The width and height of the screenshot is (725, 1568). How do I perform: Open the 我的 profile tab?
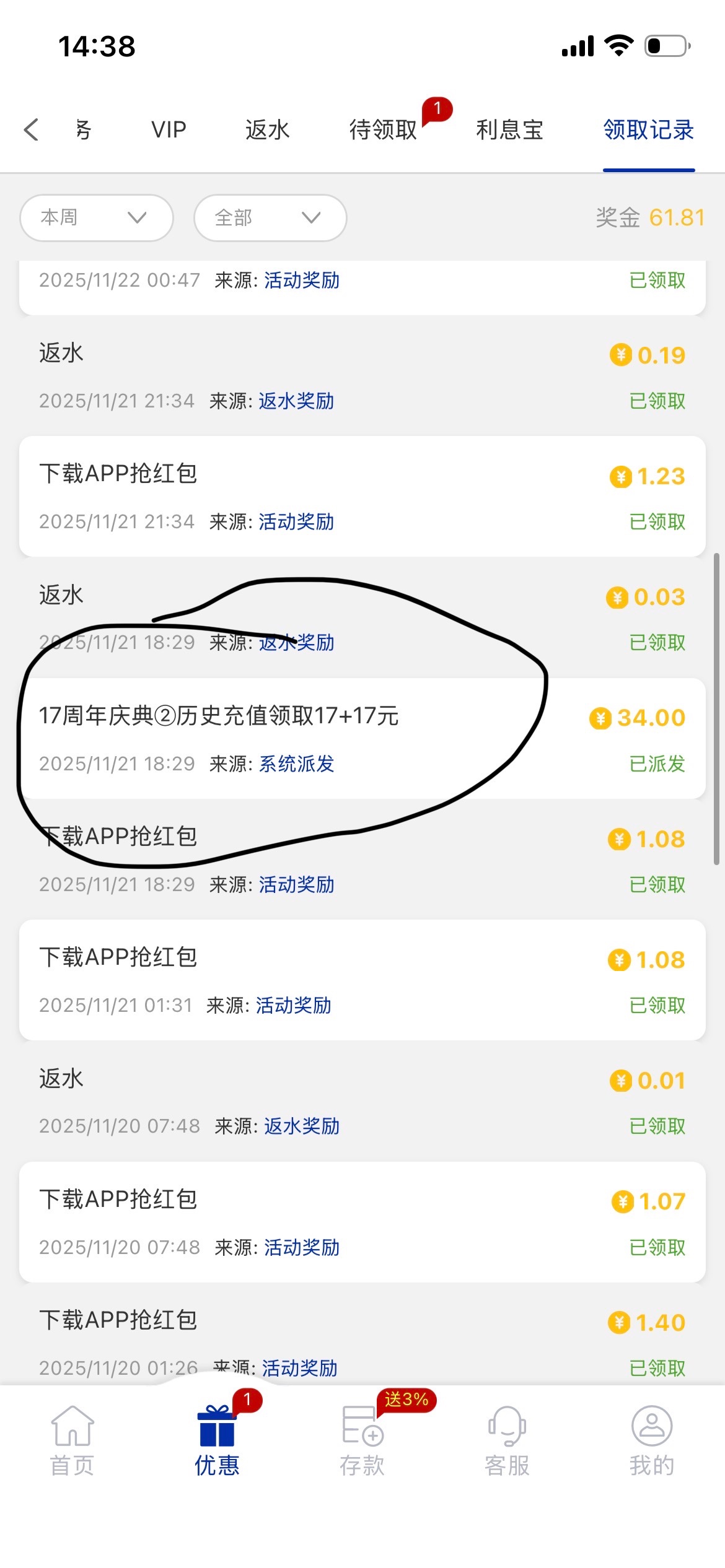pos(651,1441)
